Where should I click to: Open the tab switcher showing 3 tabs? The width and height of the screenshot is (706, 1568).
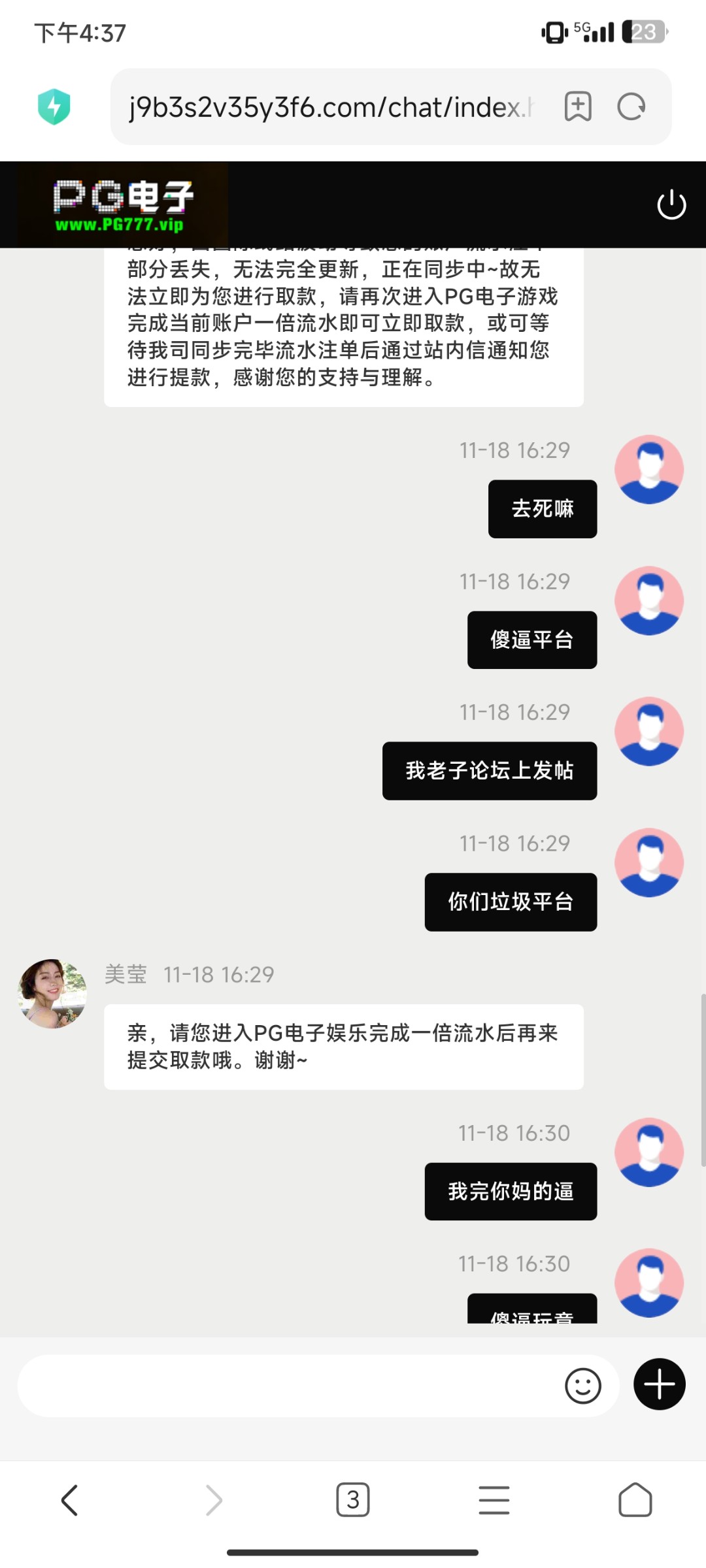tap(353, 1500)
